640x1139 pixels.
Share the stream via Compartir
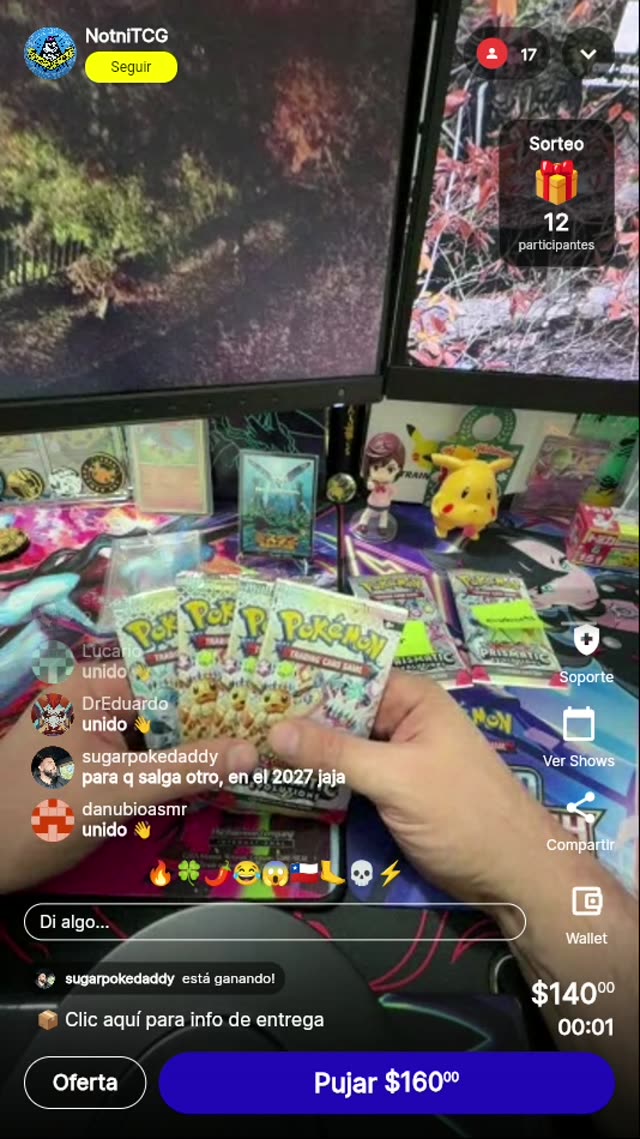pyautogui.click(x=580, y=810)
